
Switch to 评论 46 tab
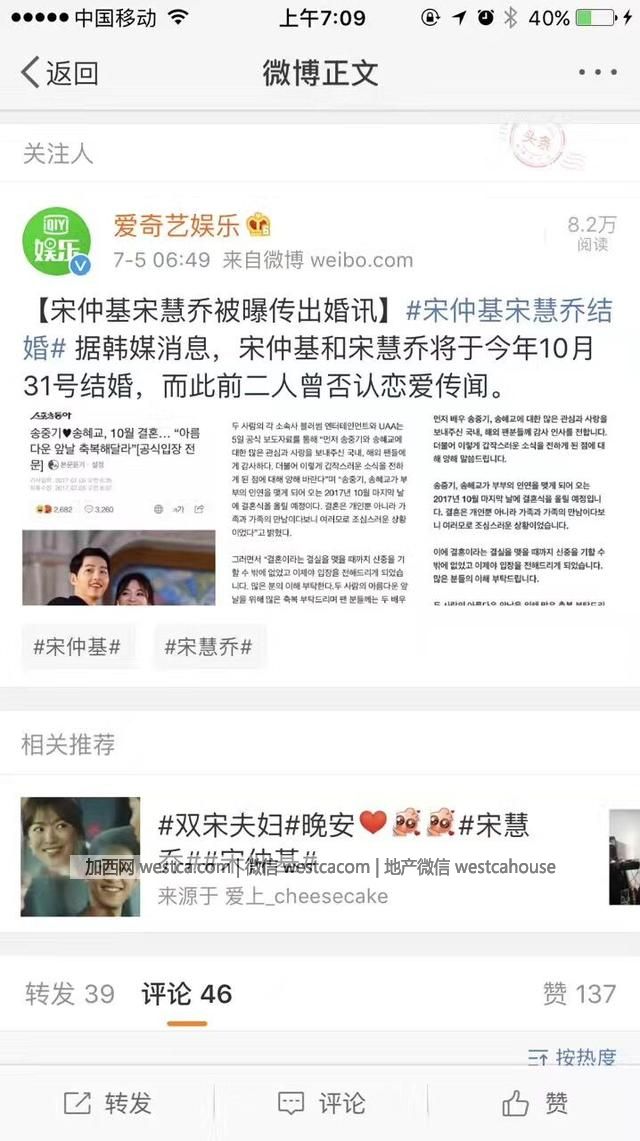click(187, 993)
